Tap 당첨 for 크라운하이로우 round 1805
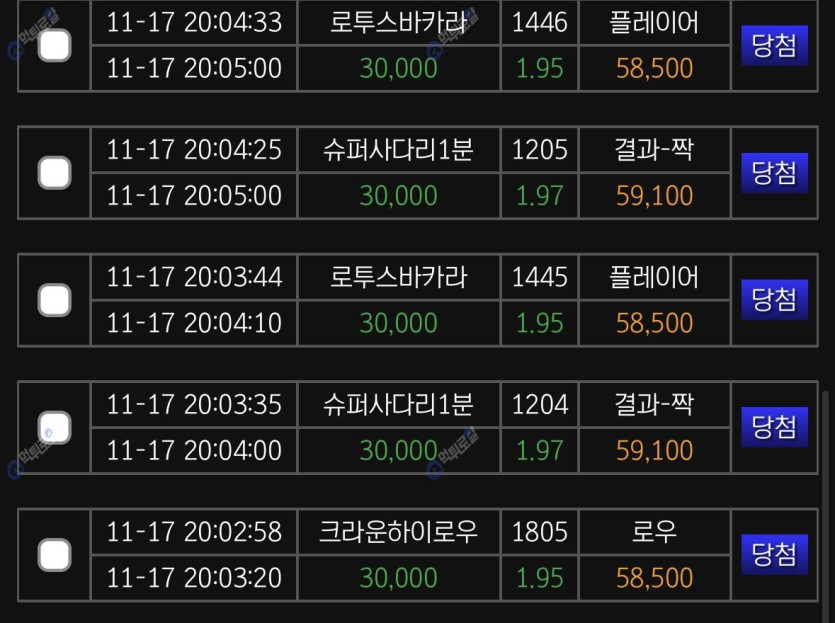This screenshot has width=835, height=623. (x=774, y=554)
